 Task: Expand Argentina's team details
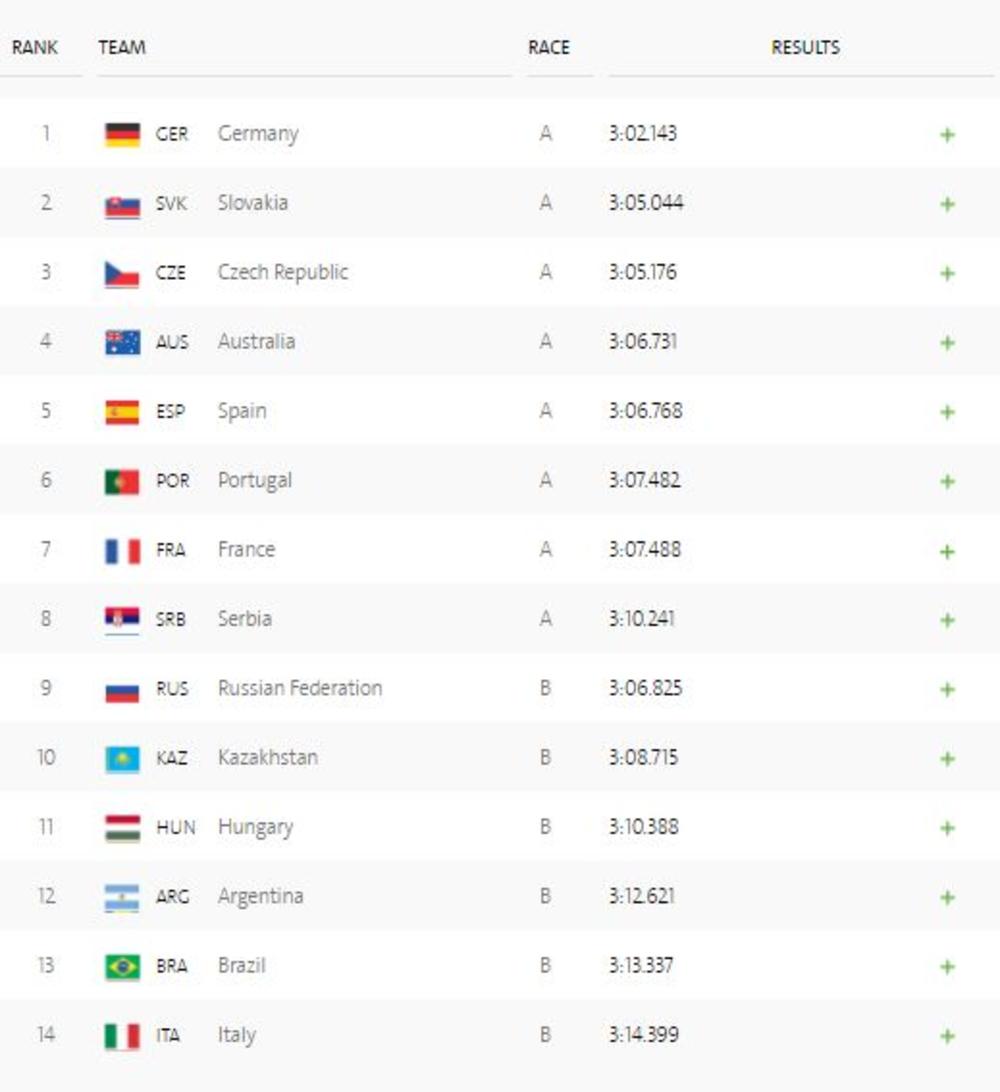[x=947, y=897]
